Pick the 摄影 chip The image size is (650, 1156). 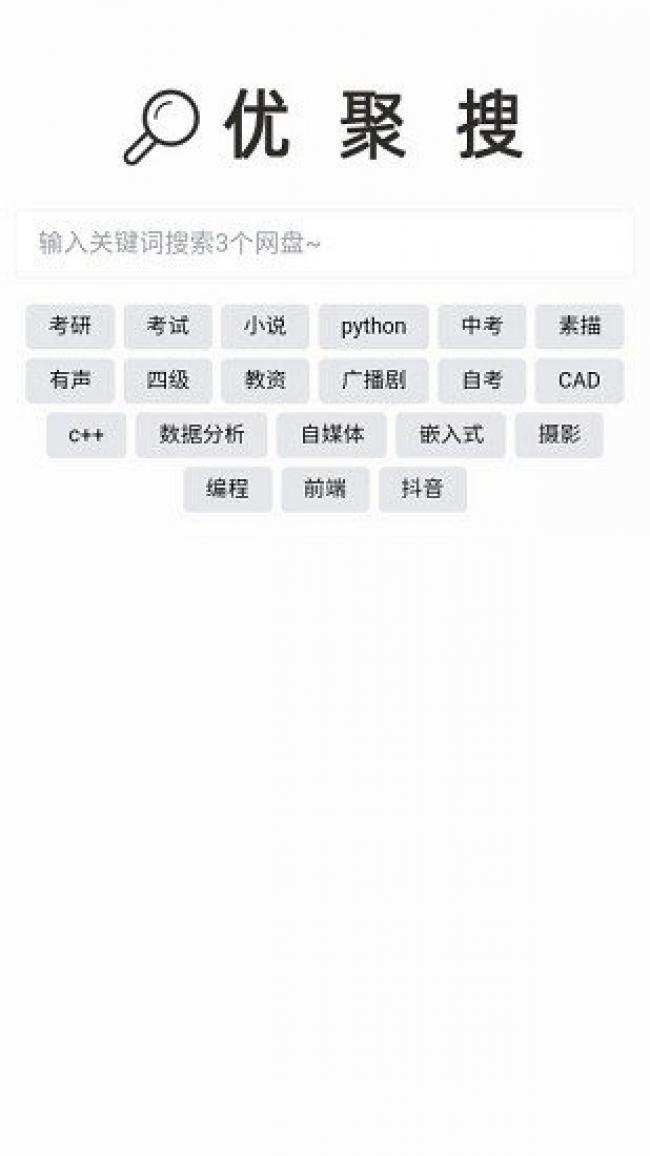(x=558, y=435)
